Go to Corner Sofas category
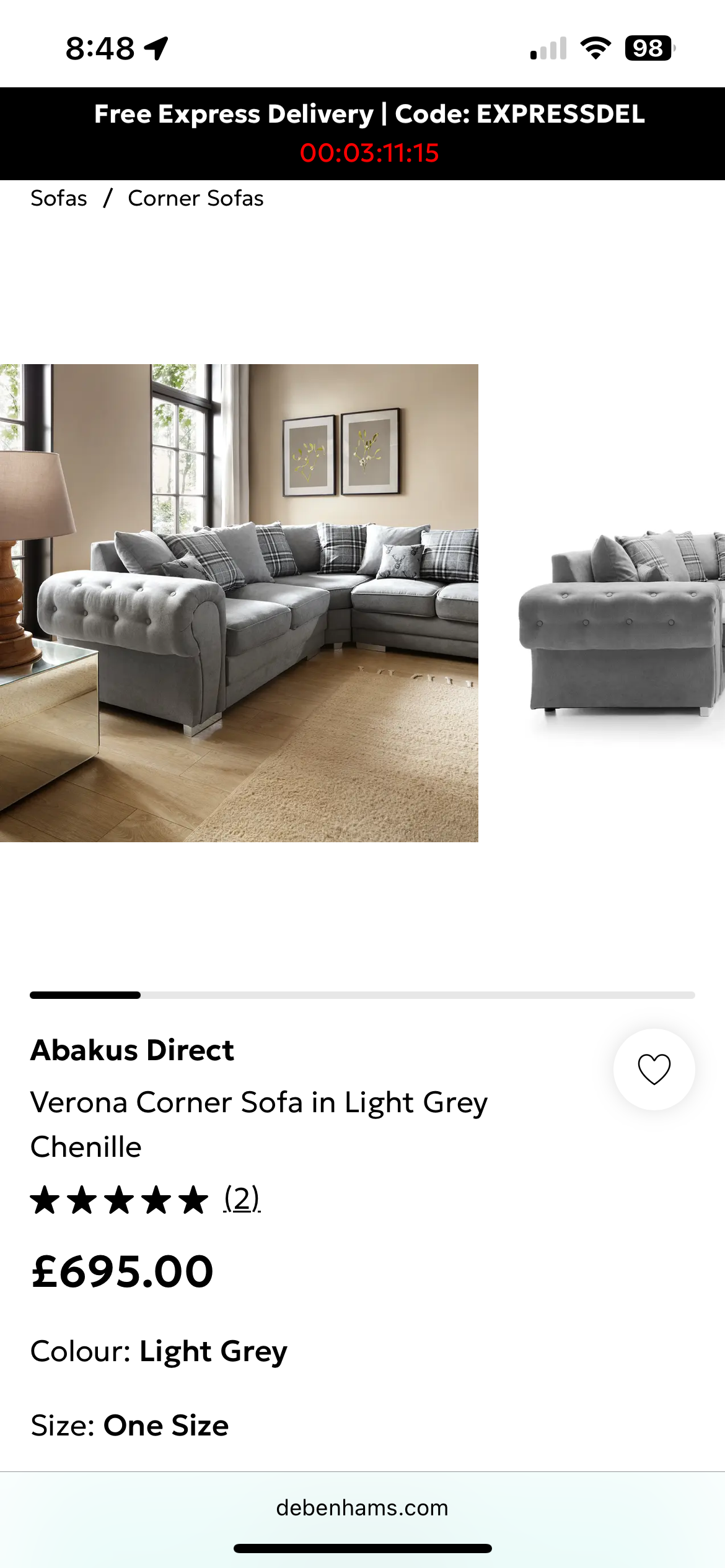Image resolution: width=725 pixels, height=1568 pixels. point(195,199)
